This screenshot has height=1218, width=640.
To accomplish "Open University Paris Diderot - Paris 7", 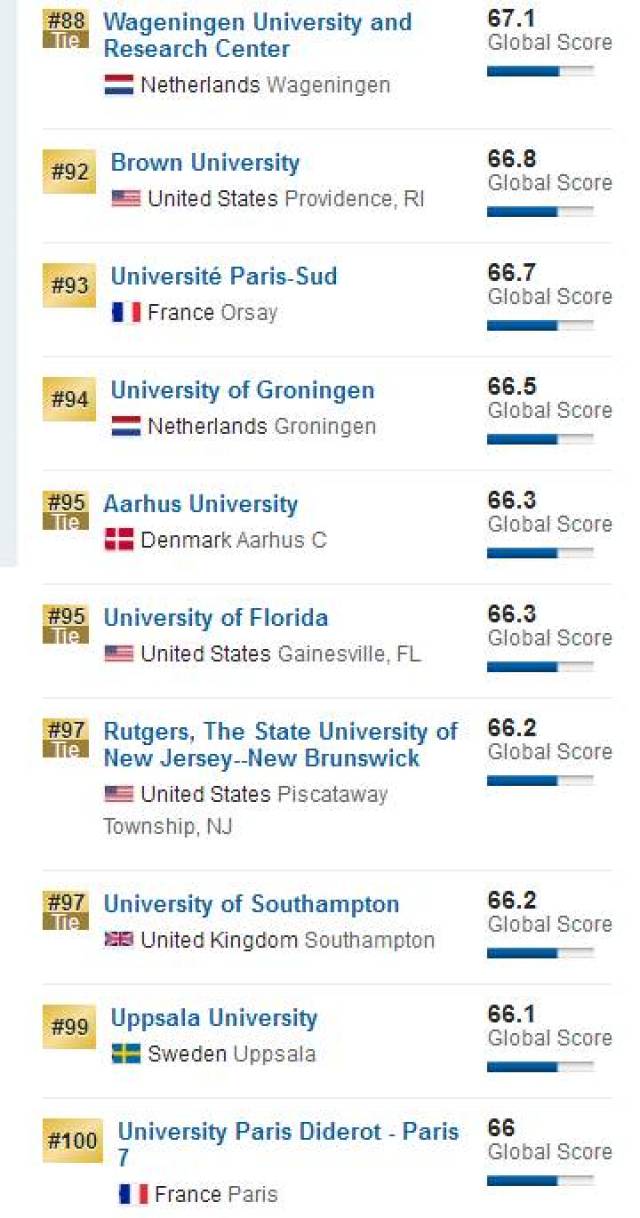I will coord(288,1132).
